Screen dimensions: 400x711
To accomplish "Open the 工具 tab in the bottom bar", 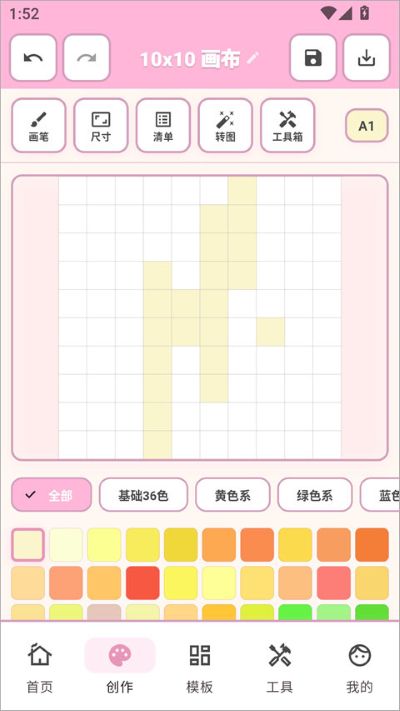I will (x=279, y=669).
